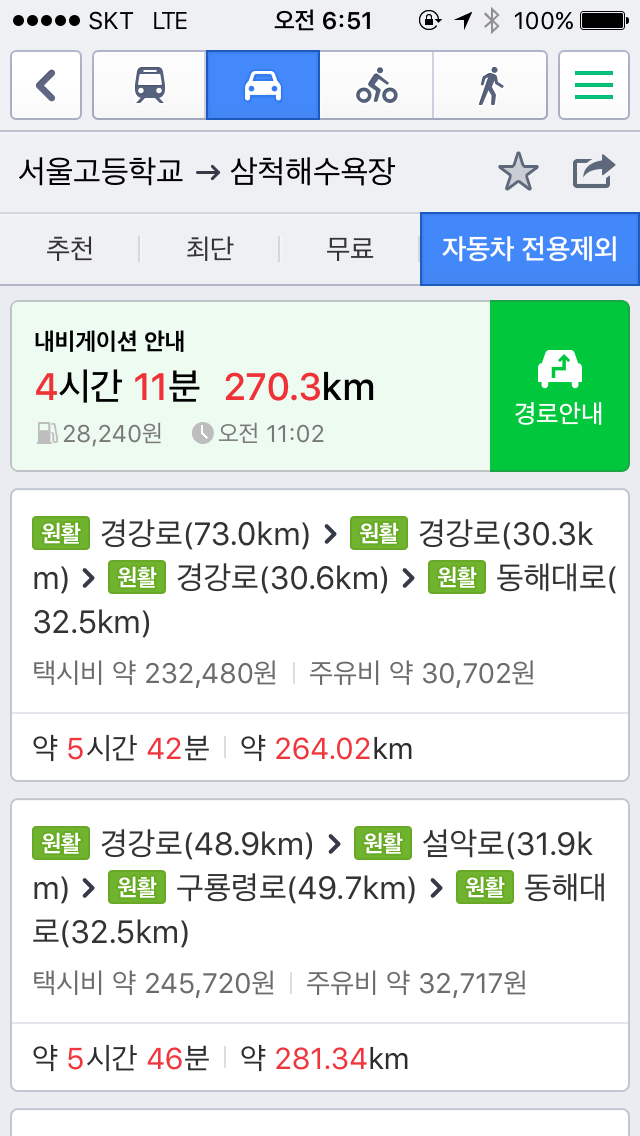Open the green hamburger menu
This screenshot has width=640, height=1136.
(594, 85)
